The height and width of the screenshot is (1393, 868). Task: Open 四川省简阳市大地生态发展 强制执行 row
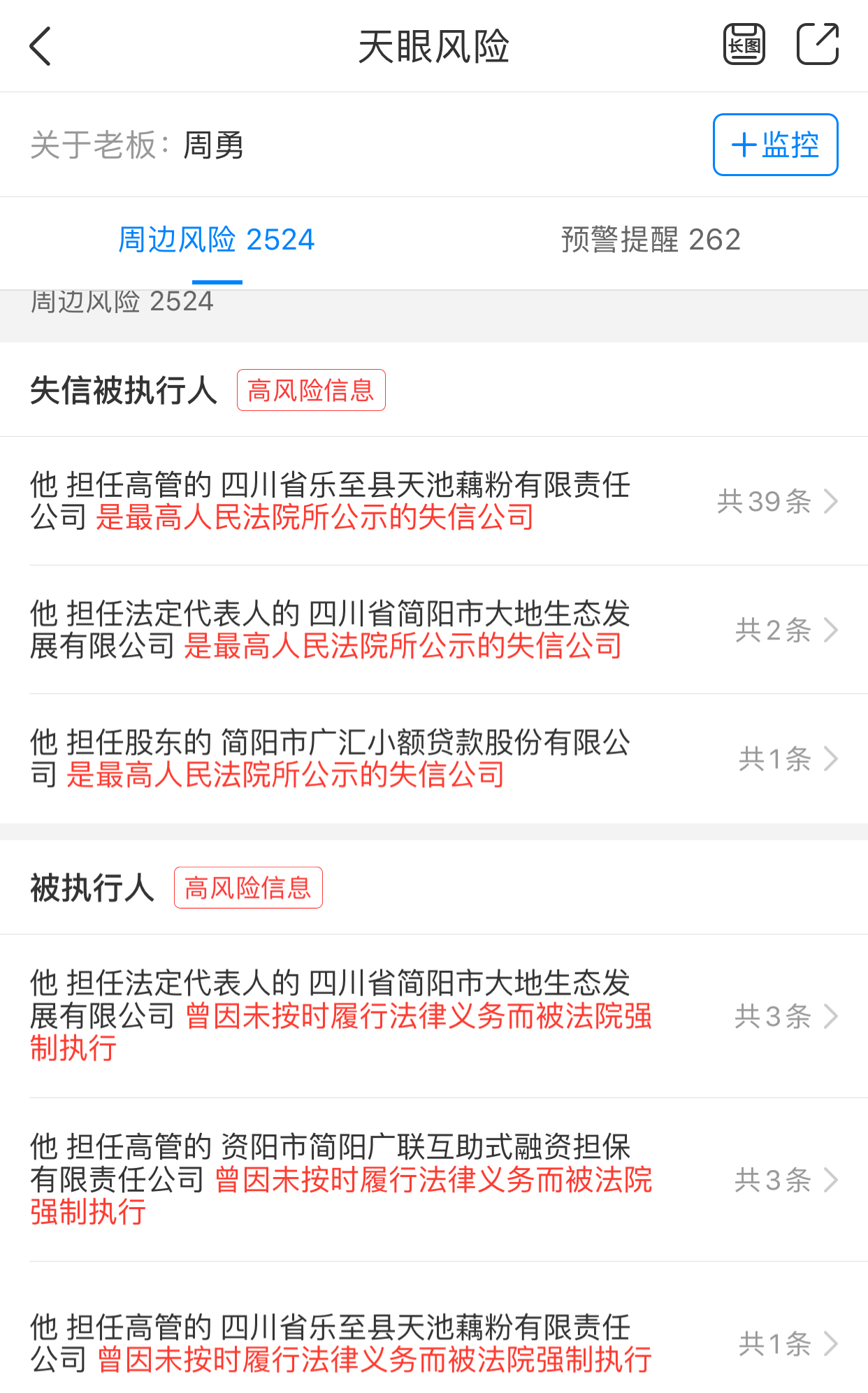click(x=433, y=1016)
